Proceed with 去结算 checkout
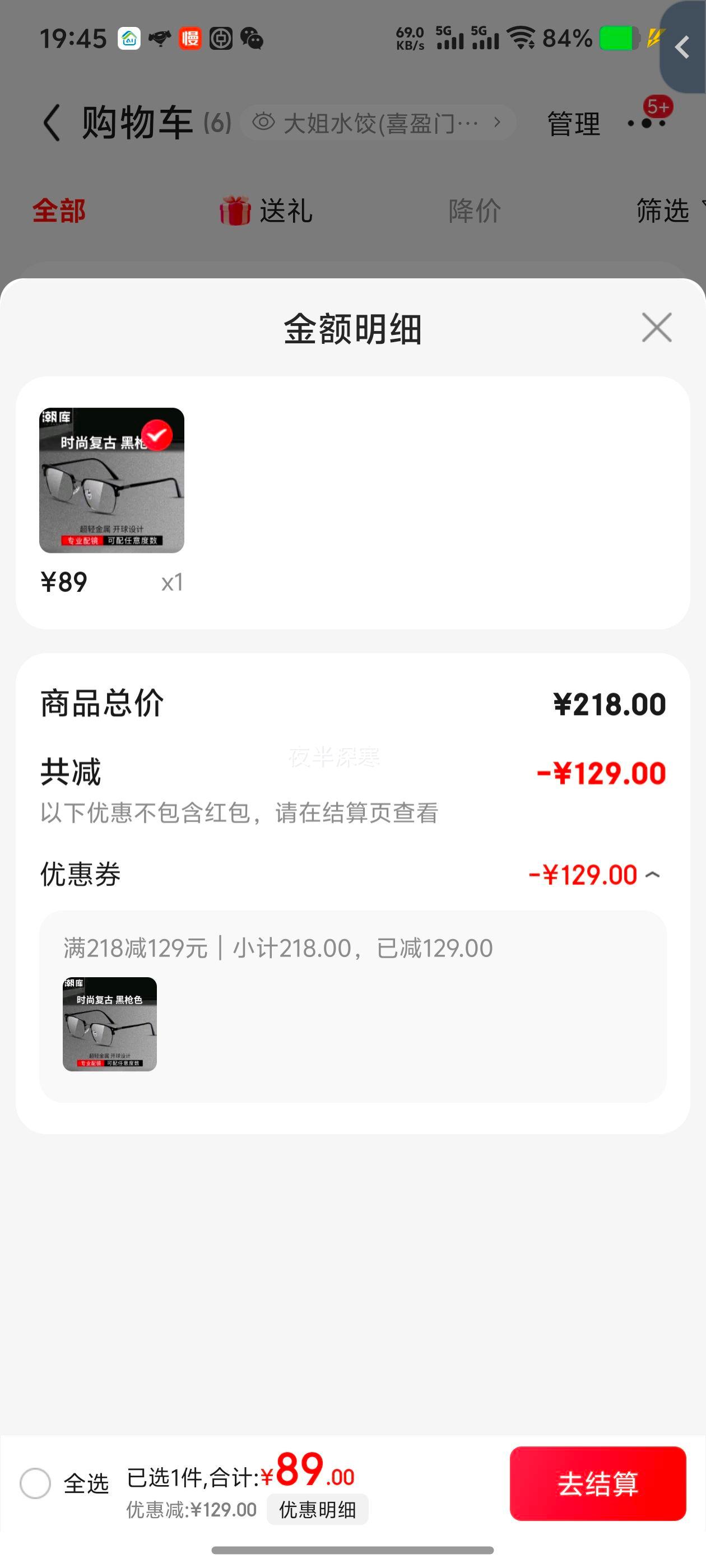 coord(597,1483)
